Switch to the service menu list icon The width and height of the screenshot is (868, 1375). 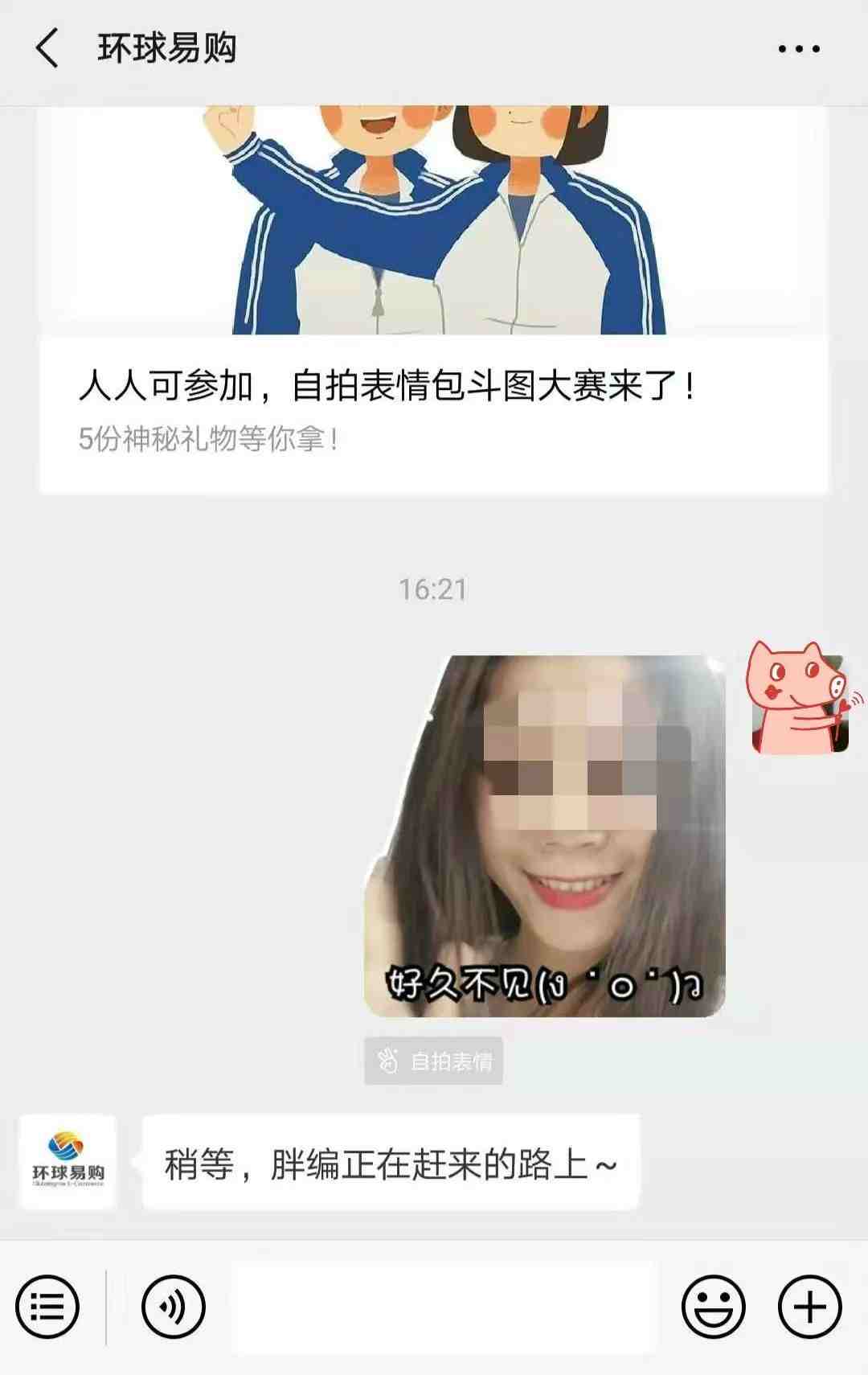pos(47,1307)
